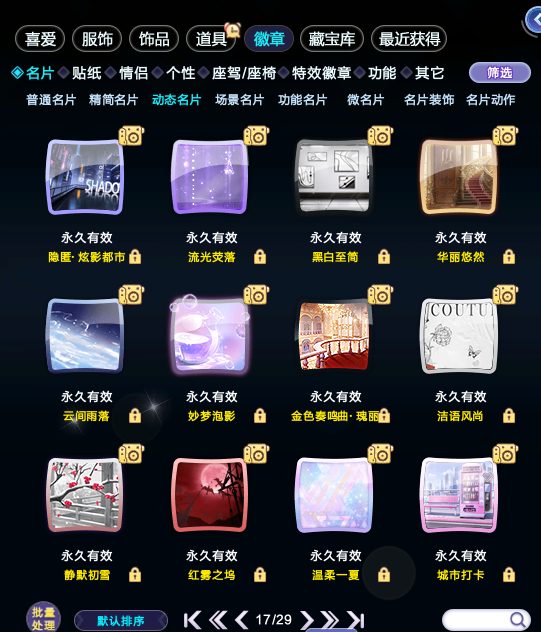
Task: Toggle the lock on 城市打卡
Action: (509, 575)
